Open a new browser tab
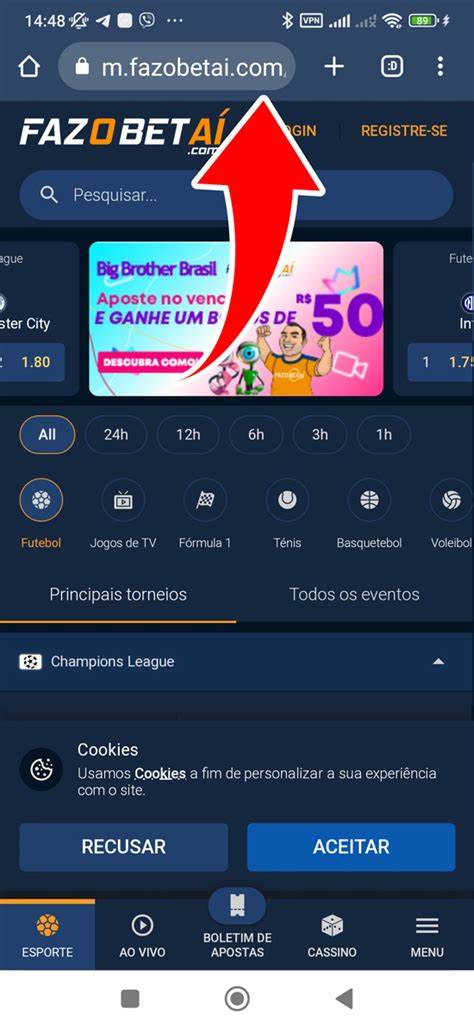The height and width of the screenshot is (1027, 474). click(334, 66)
